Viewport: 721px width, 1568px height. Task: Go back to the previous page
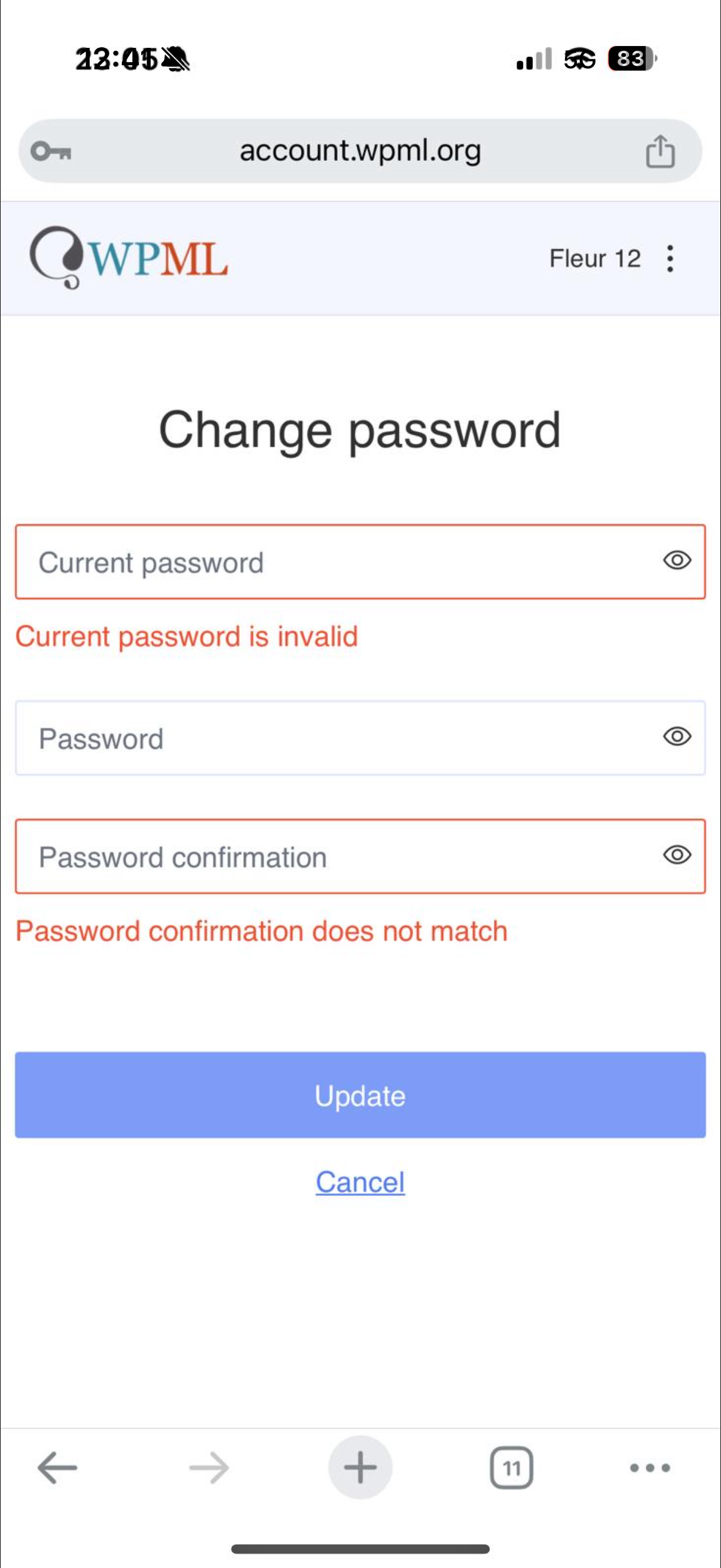[57, 1468]
